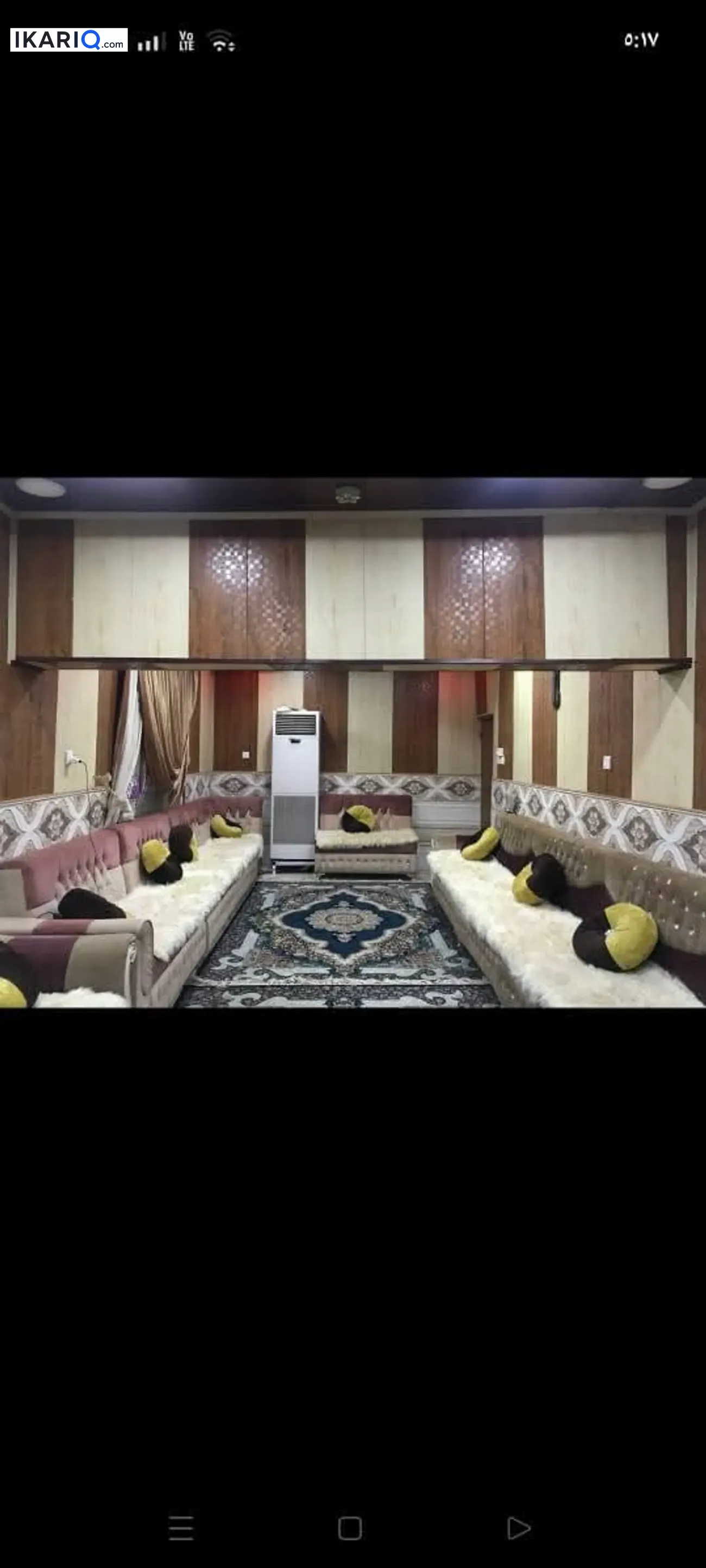Go back using the navigation bar triangle
The width and height of the screenshot is (706, 1568).
click(519, 1528)
